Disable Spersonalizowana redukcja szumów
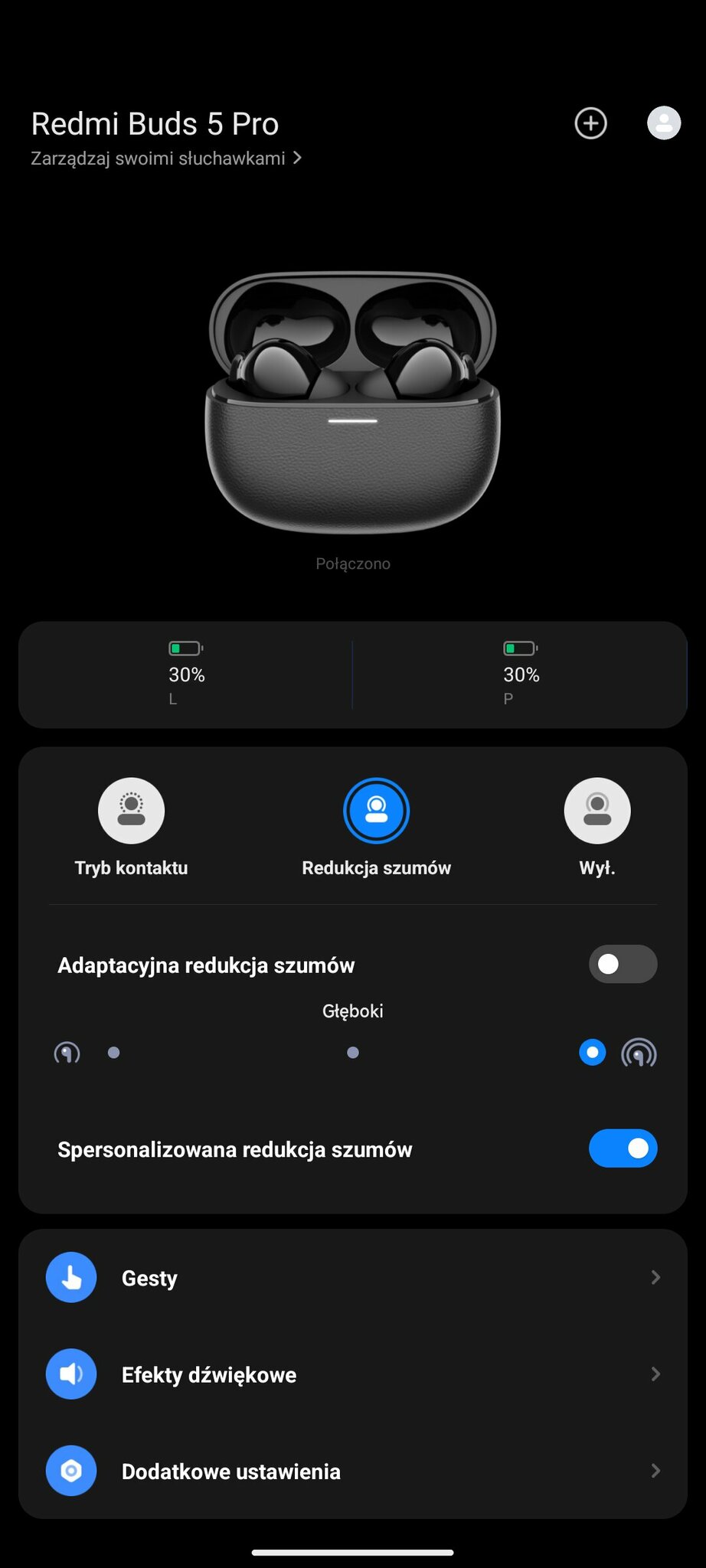706x1568 pixels. pyautogui.click(x=622, y=1148)
